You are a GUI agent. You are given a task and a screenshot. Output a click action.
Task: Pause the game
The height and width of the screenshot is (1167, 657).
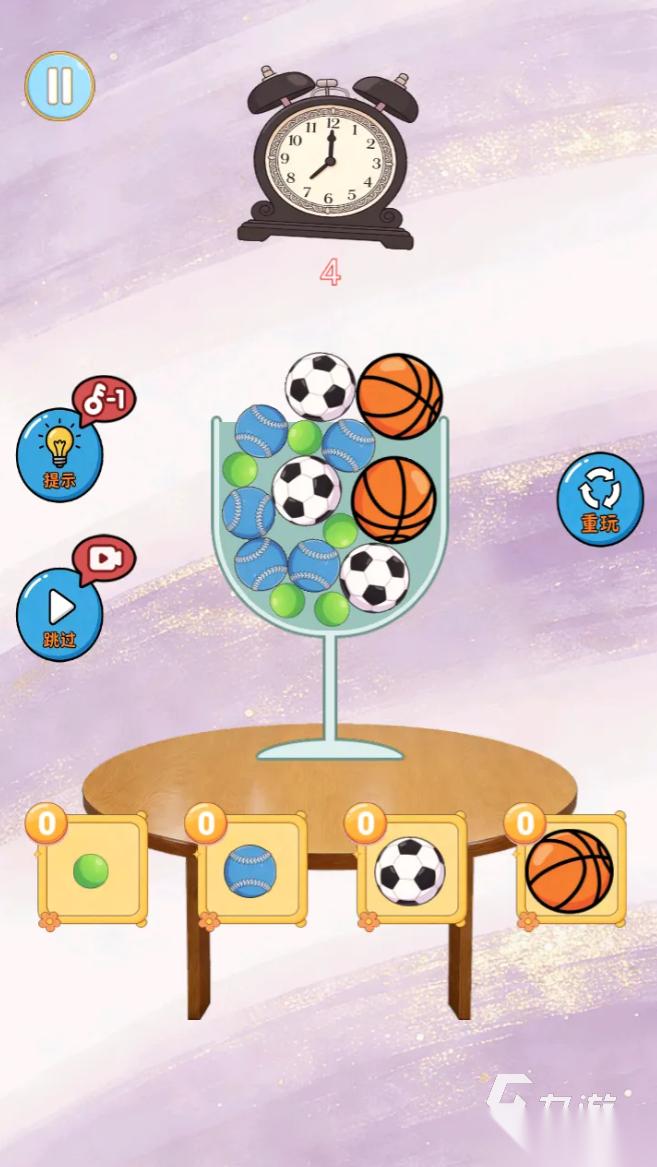[x=60, y=86]
